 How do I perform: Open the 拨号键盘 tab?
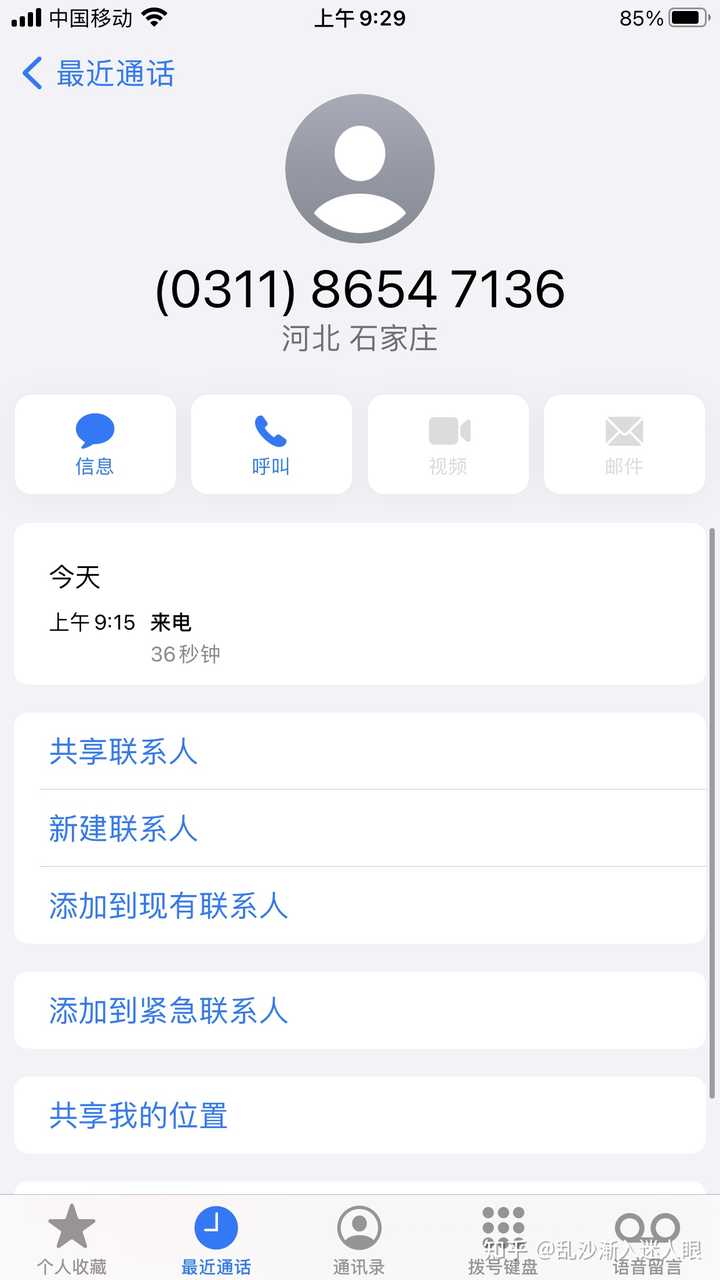[x=503, y=1238]
